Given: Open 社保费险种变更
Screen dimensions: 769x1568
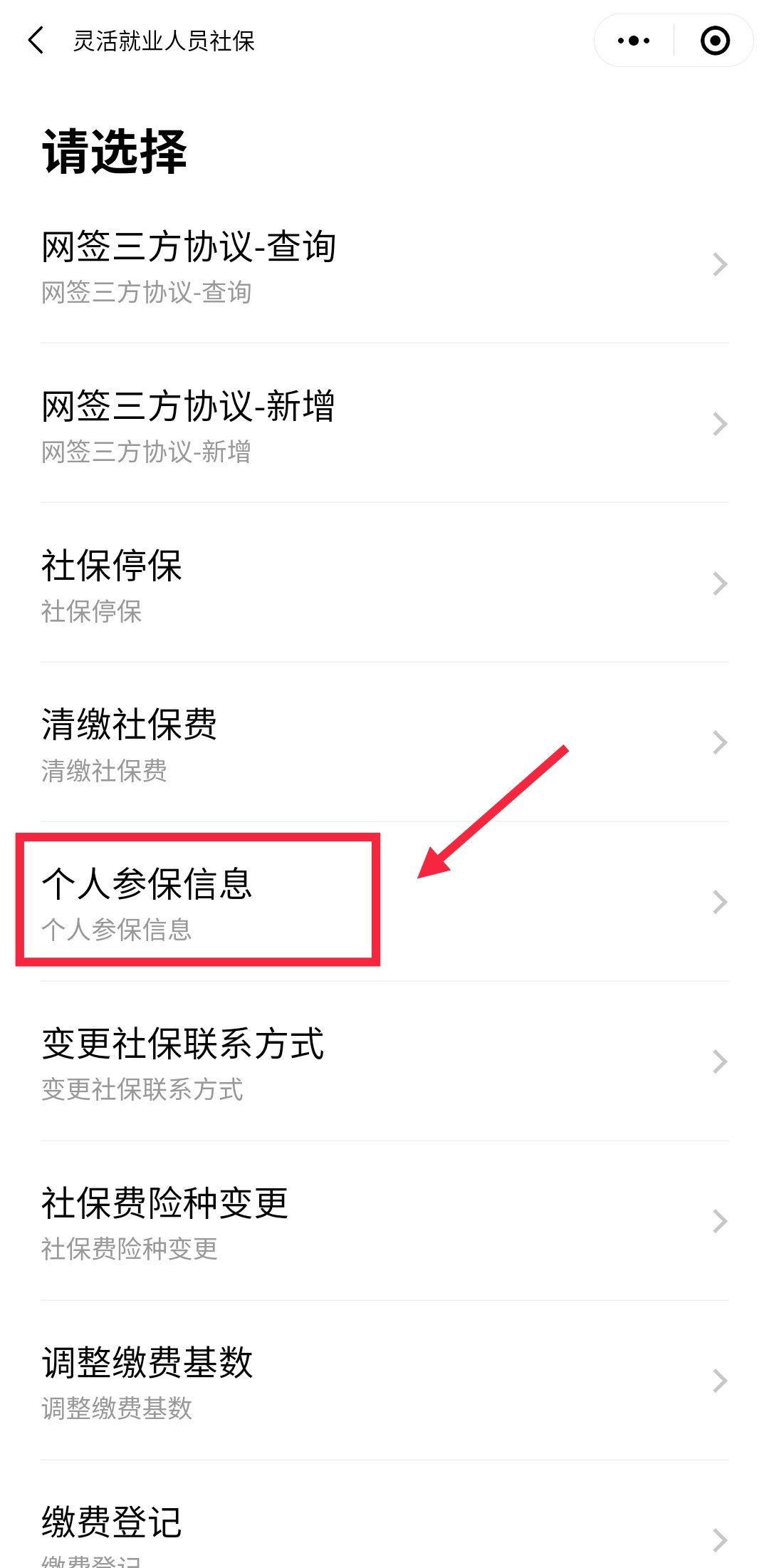Looking at the screenshot, I should (x=384, y=1221).
